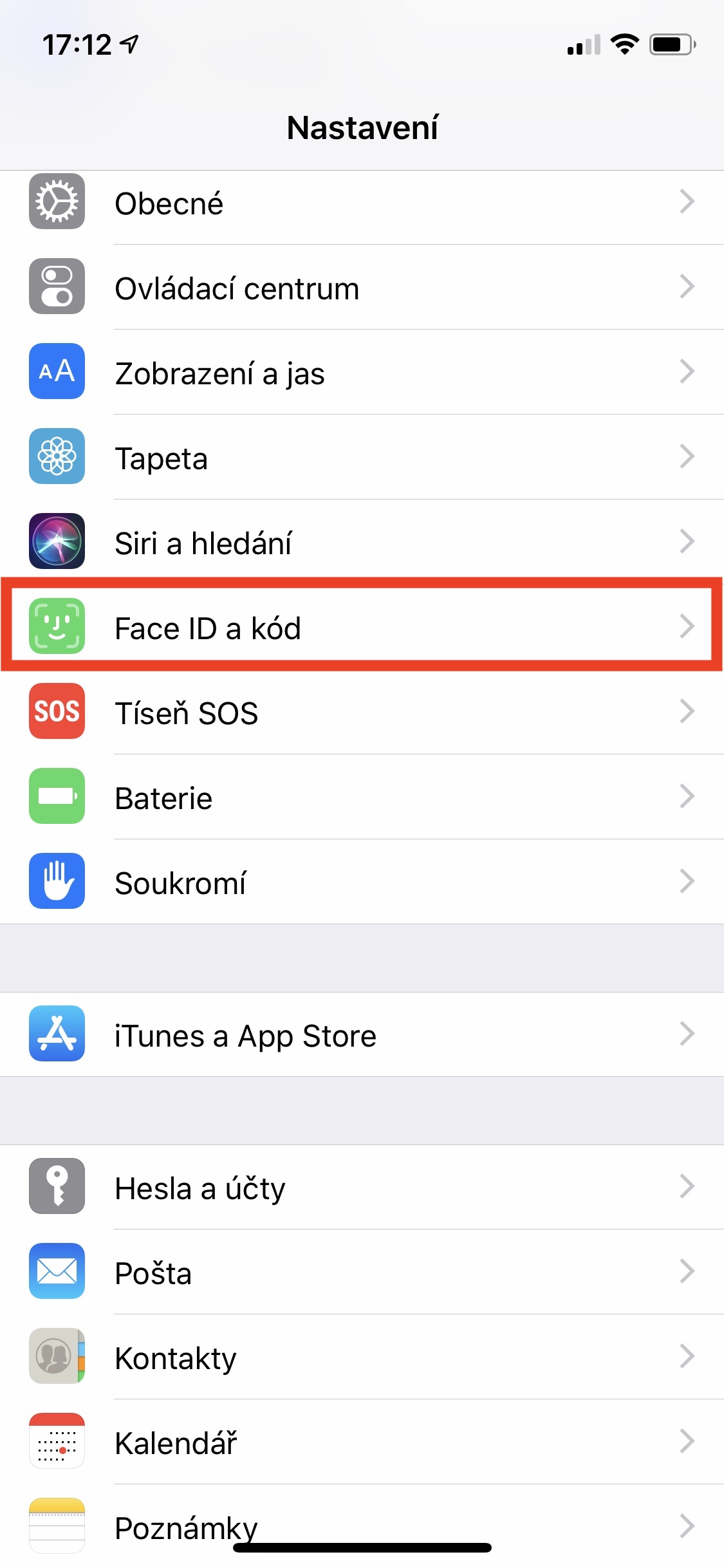Open Kontakty settings

362,1357
